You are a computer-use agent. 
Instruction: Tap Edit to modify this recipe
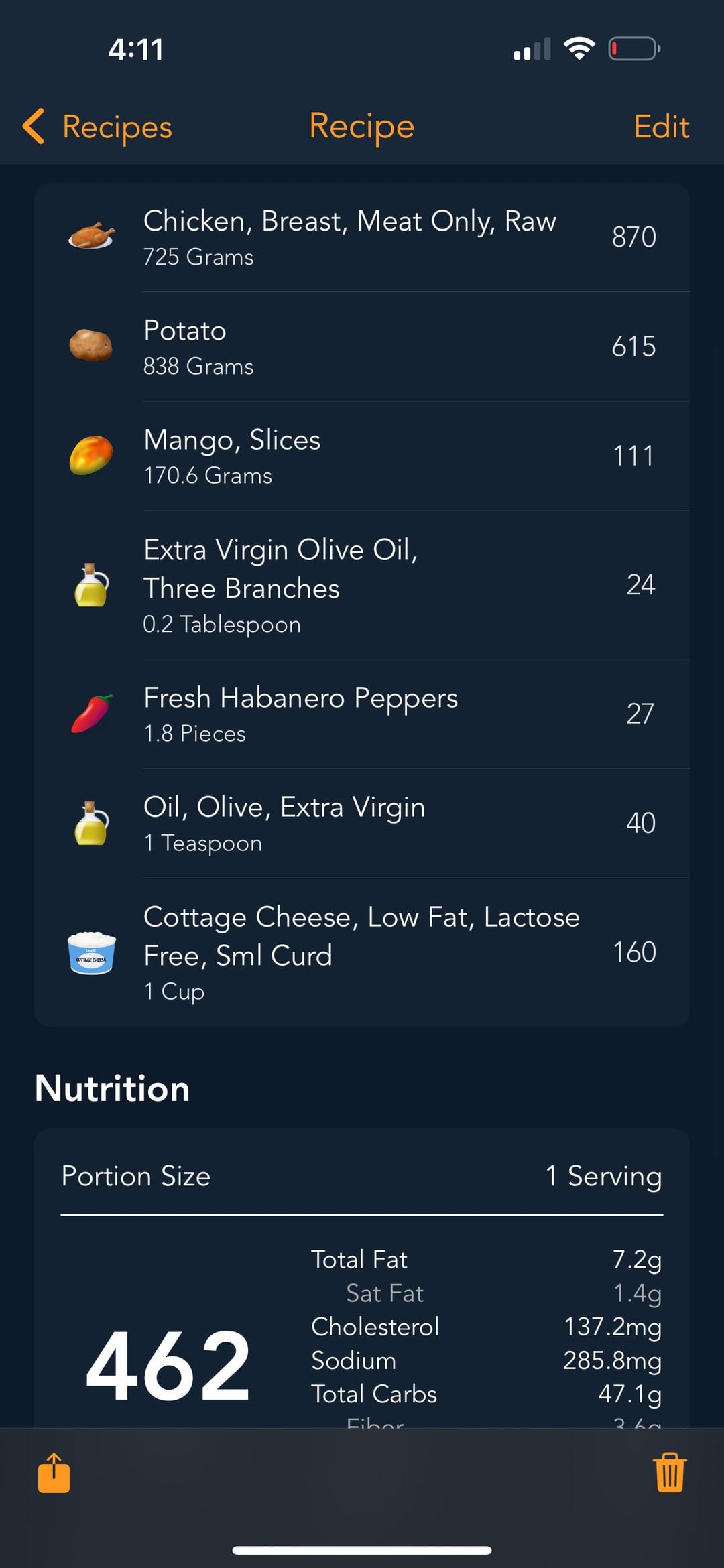click(x=661, y=127)
